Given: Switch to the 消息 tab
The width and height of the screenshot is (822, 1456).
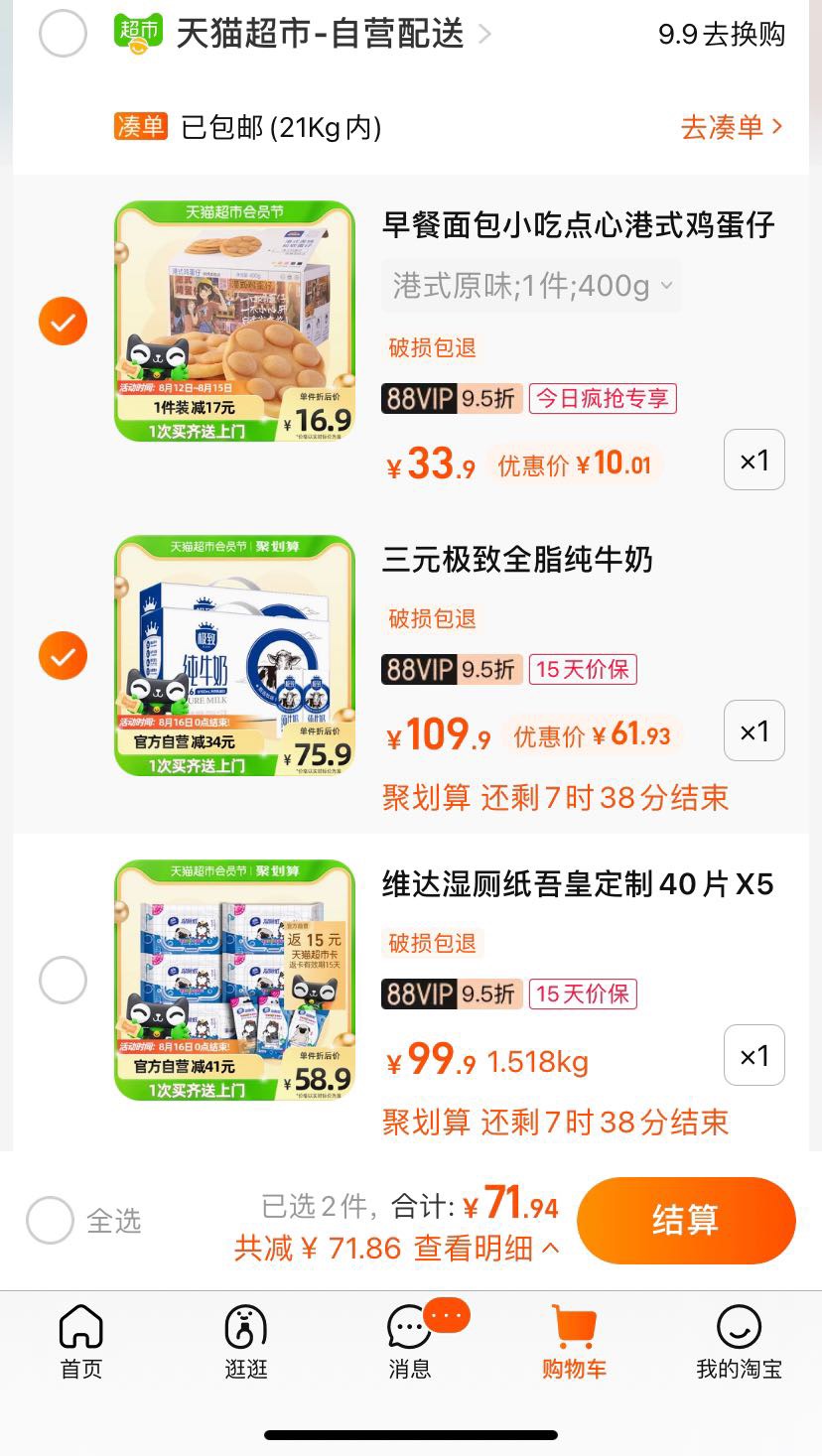Looking at the screenshot, I should click(x=410, y=1342).
